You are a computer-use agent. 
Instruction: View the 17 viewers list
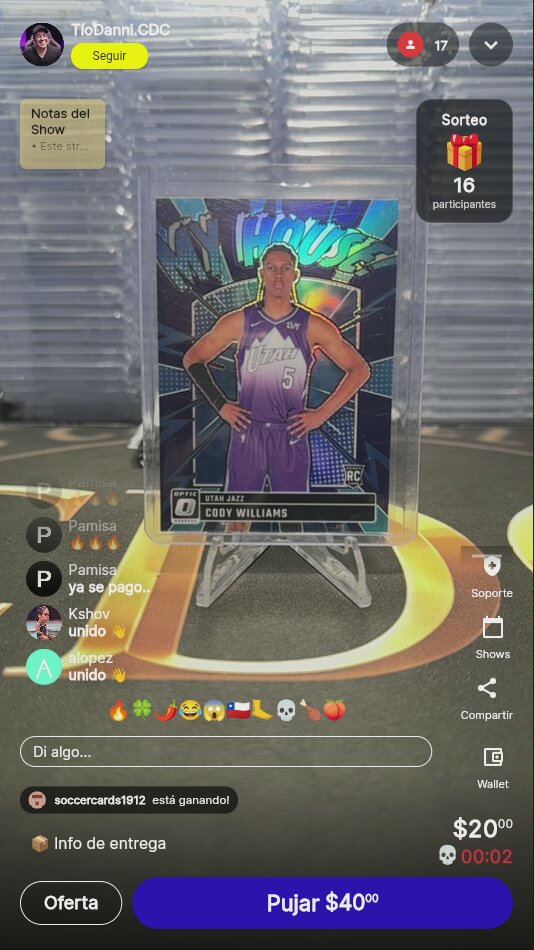tap(423, 45)
